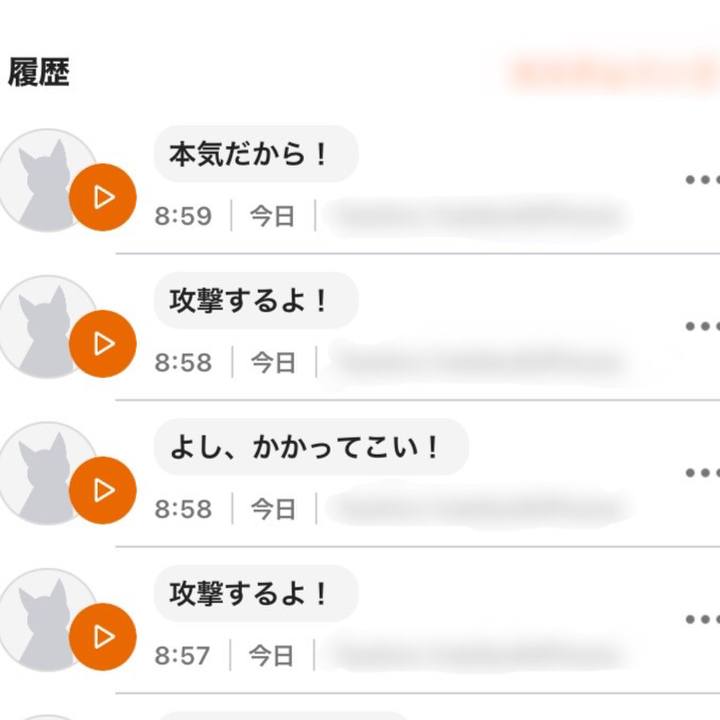The image size is (720, 720).
Task: Play the 攻撃するよ！ clip from 8:58
Action: click(x=102, y=344)
